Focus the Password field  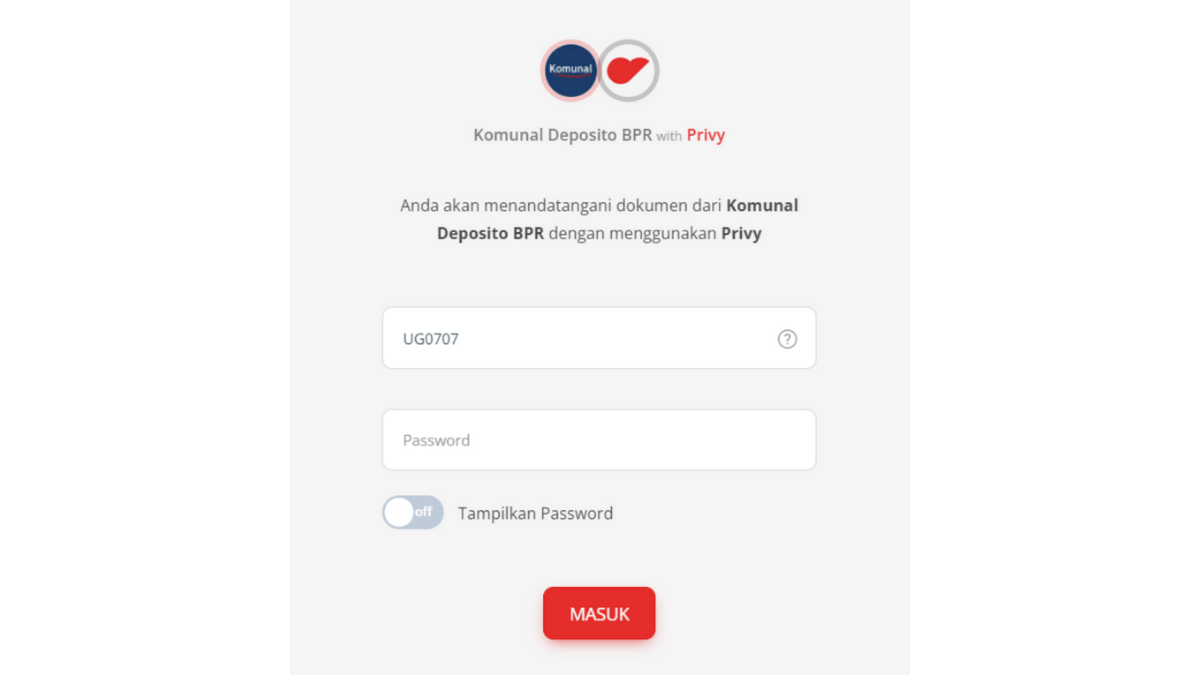click(598, 440)
